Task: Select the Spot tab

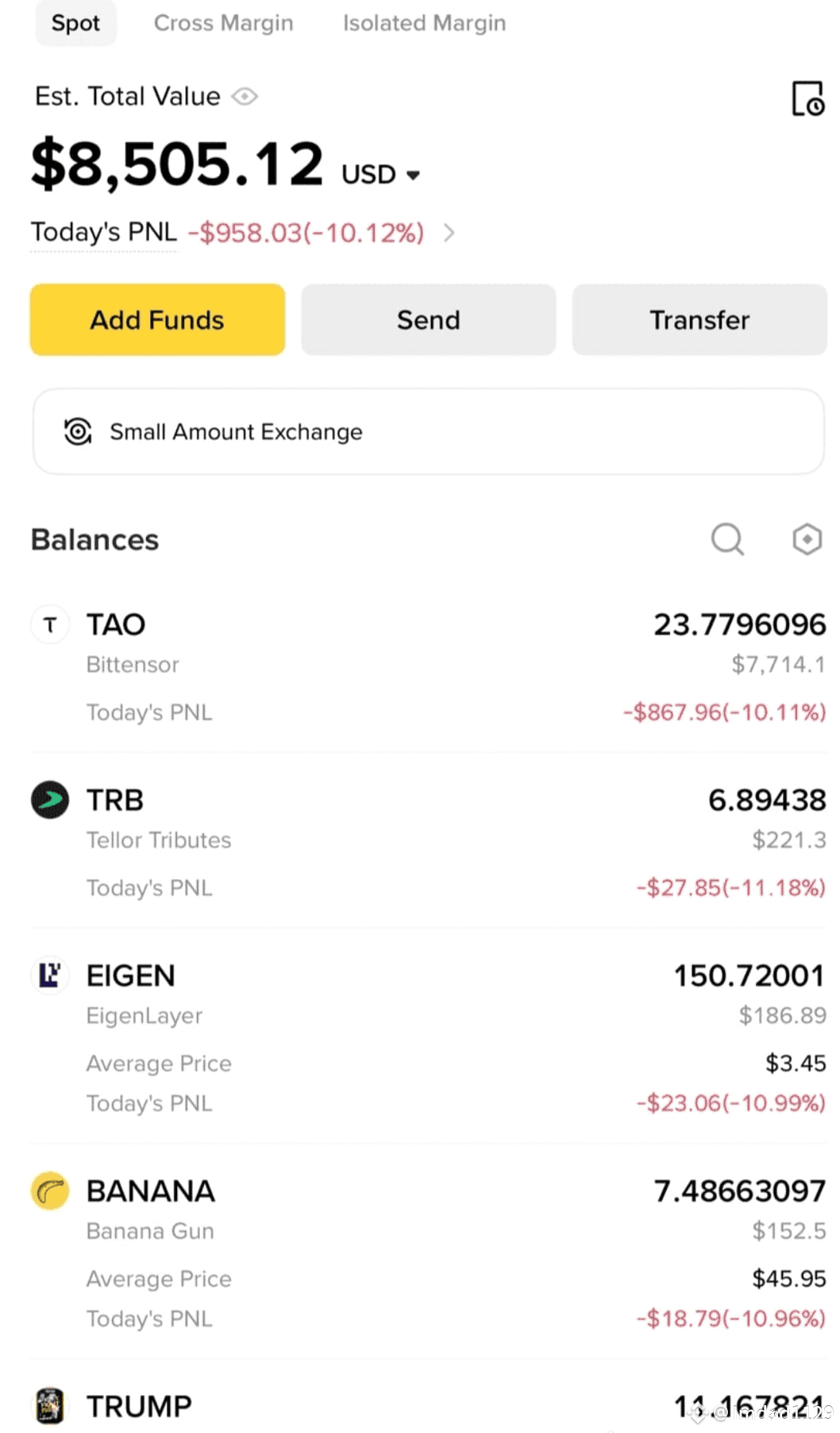Action: click(75, 23)
